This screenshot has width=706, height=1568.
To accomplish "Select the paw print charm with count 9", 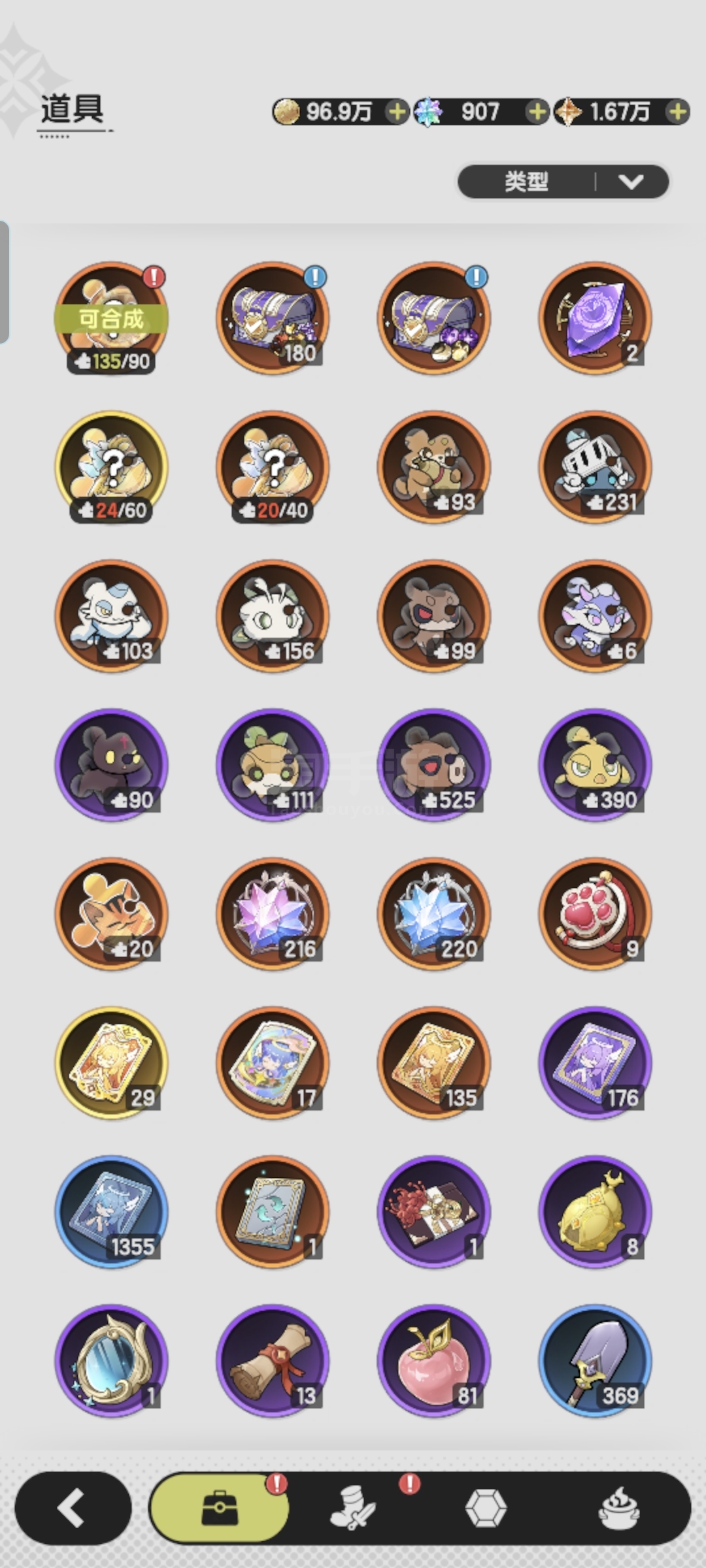I will pyautogui.click(x=595, y=914).
